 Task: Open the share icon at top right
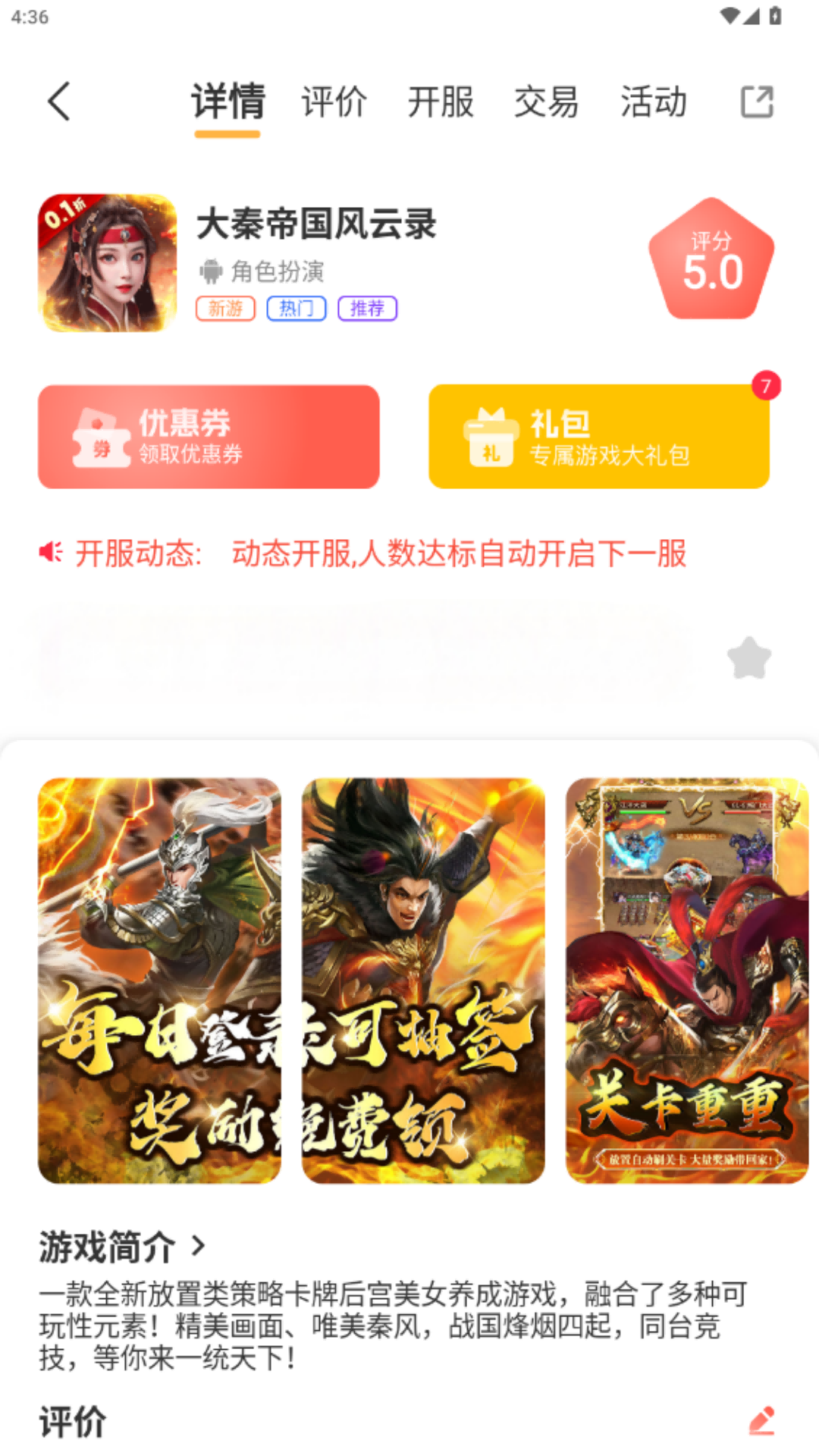pyautogui.click(x=758, y=101)
